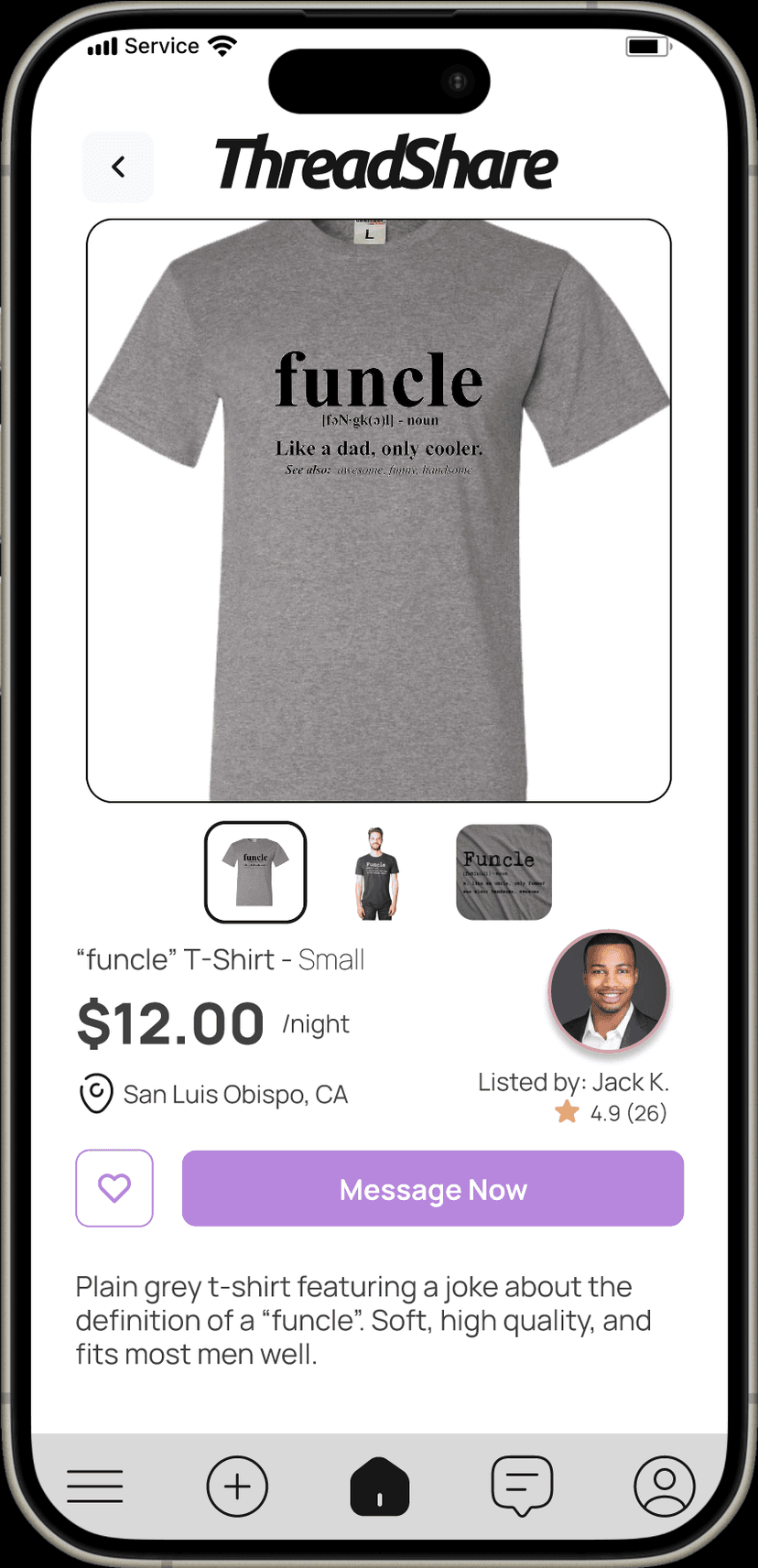Open Jack K.'s profile picture
This screenshot has width=758, height=1568.
pyautogui.click(x=609, y=991)
